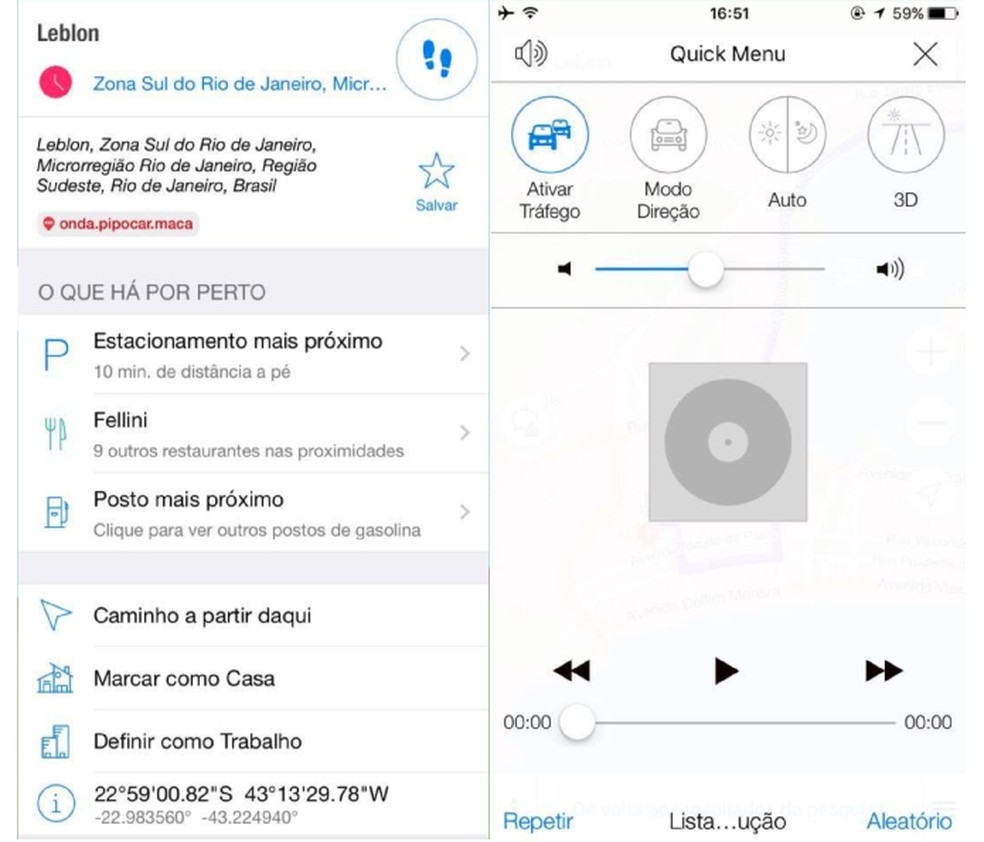
Task: Tap the walking footsteps route button
Action: 437,59
